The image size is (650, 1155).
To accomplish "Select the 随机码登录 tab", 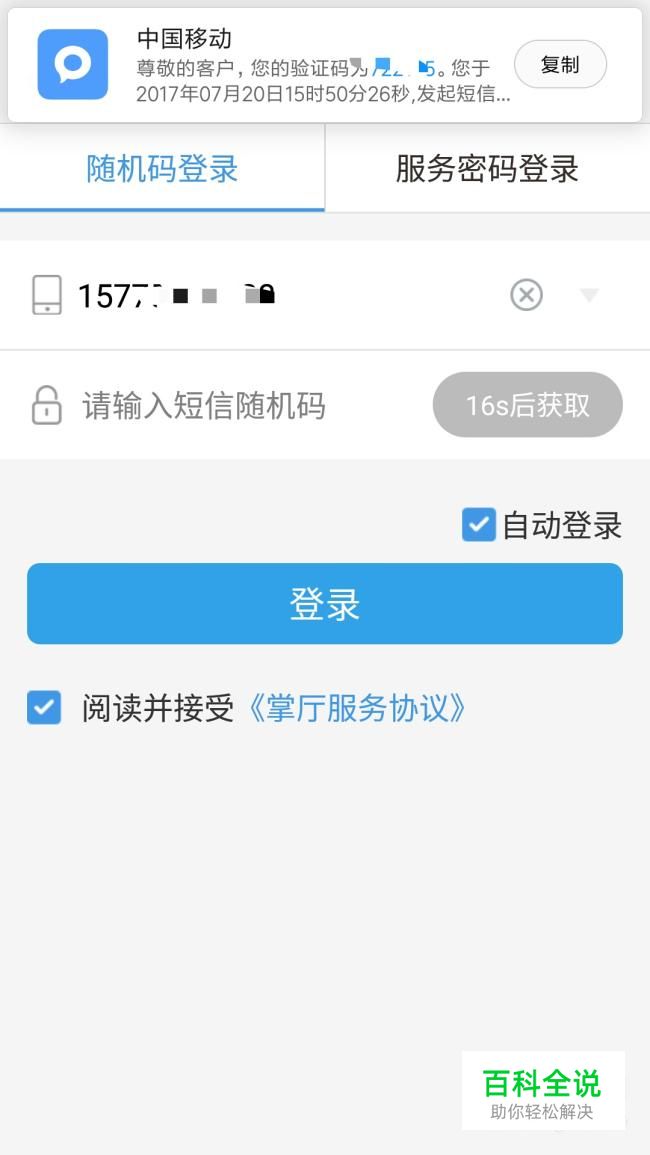I will point(162,169).
